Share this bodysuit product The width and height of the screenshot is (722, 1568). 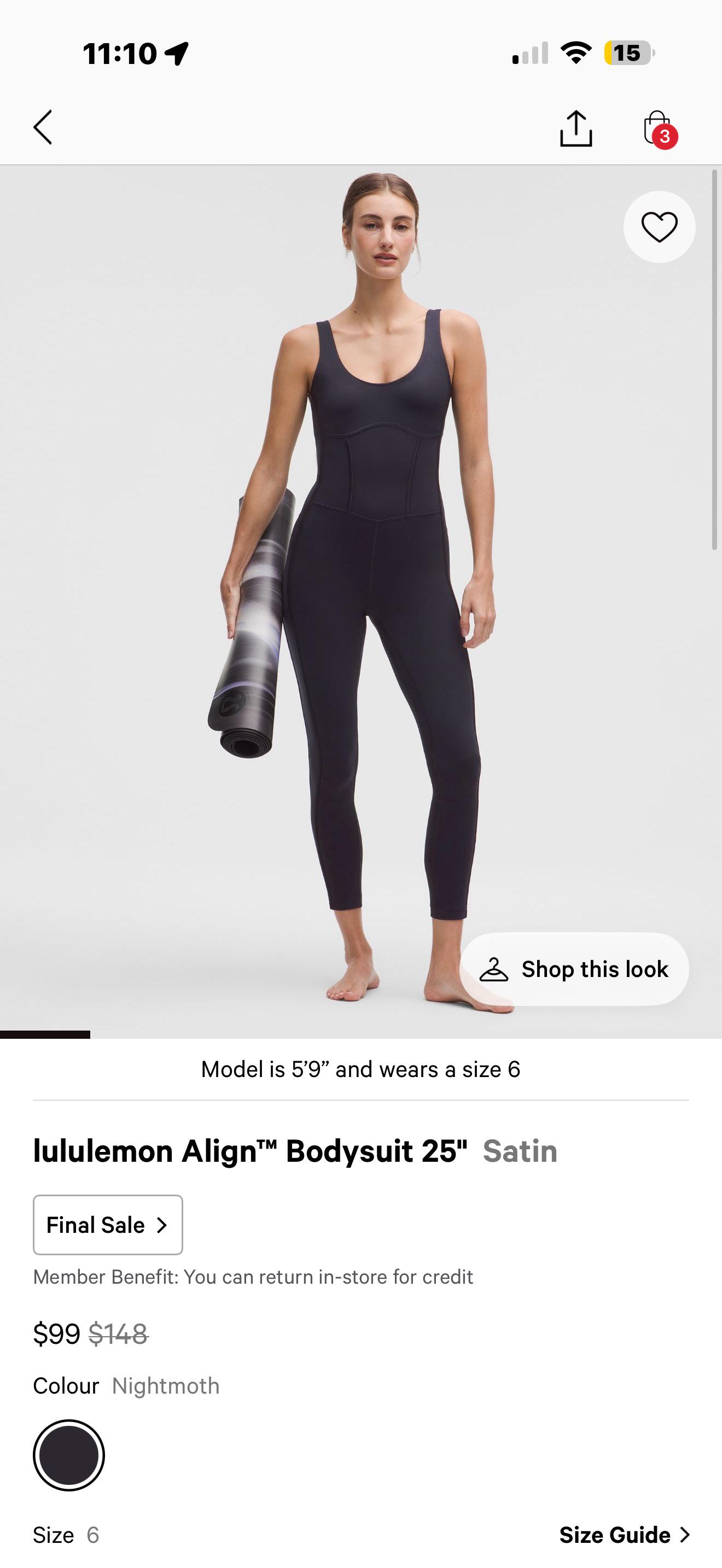click(x=575, y=128)
